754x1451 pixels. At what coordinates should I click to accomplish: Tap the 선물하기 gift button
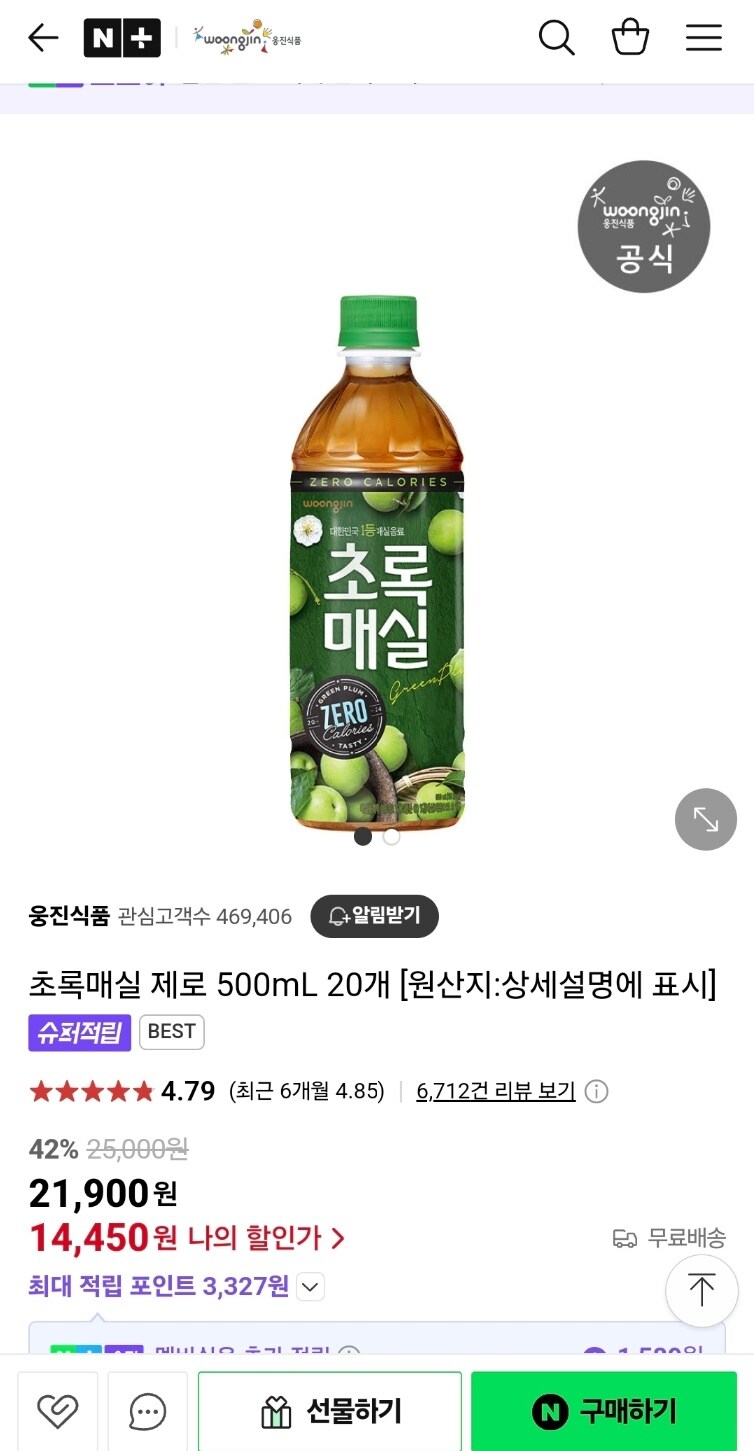point(330,1411)
